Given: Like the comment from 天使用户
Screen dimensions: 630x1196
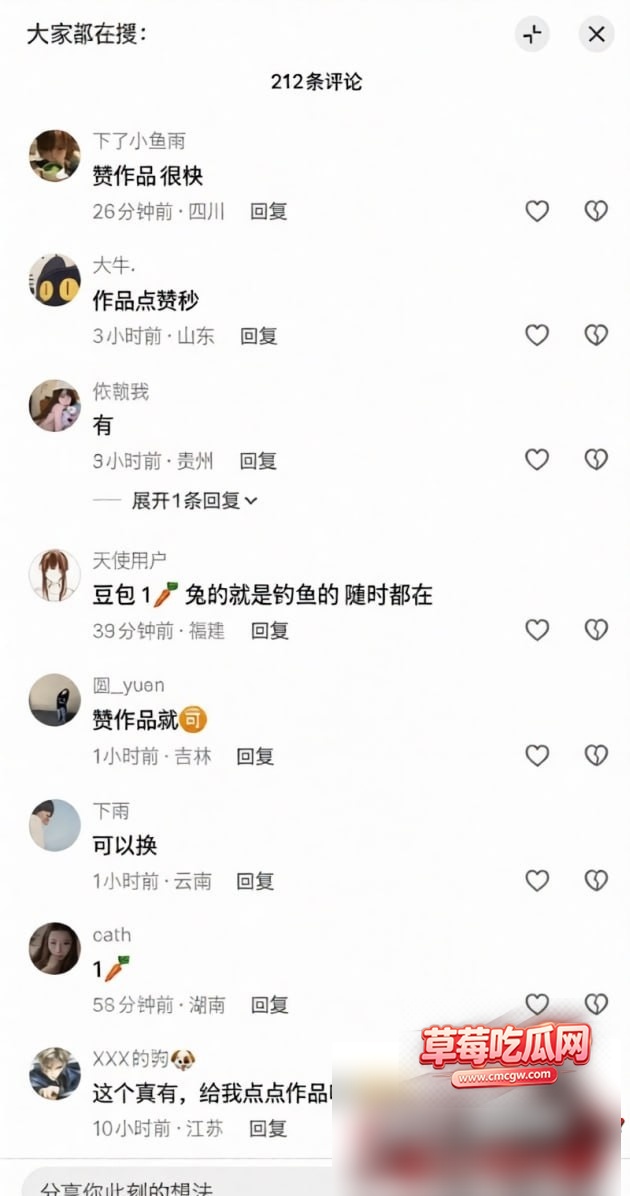Looking at the screenshot, I should click(537, 629).
